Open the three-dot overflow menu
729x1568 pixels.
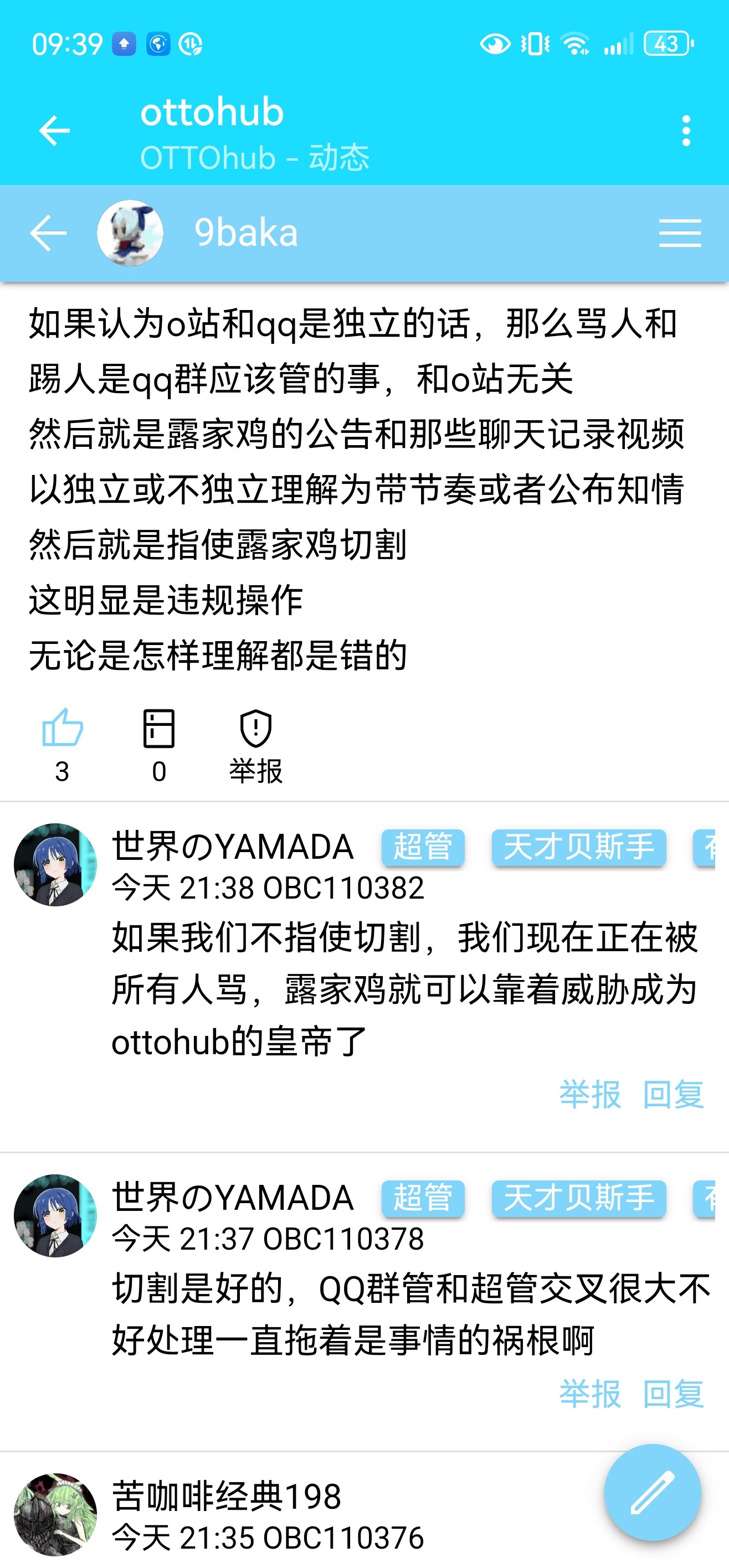tap(686, 130)
